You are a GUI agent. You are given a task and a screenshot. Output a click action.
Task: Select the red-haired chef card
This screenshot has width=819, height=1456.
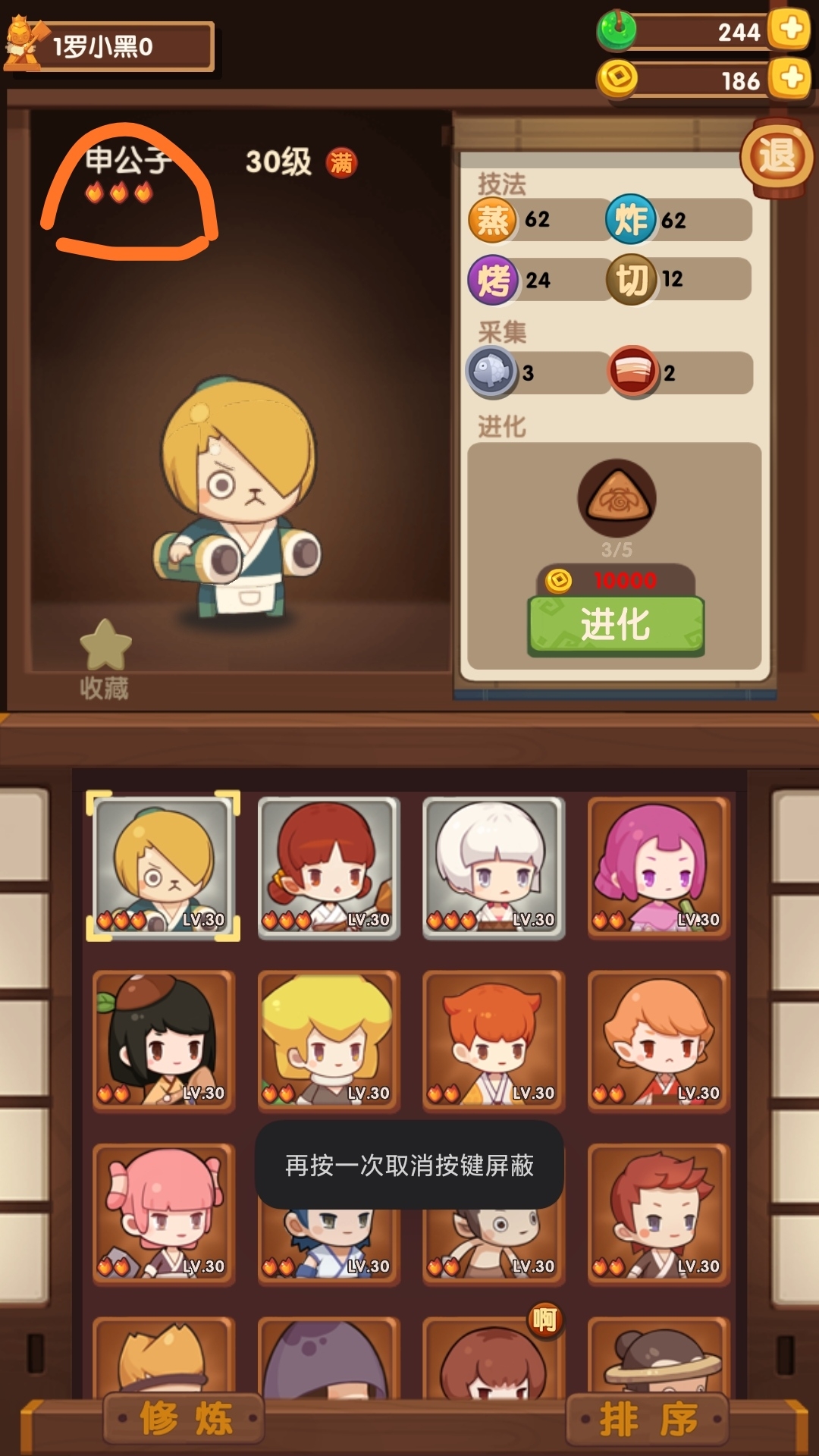coord(328,868)
